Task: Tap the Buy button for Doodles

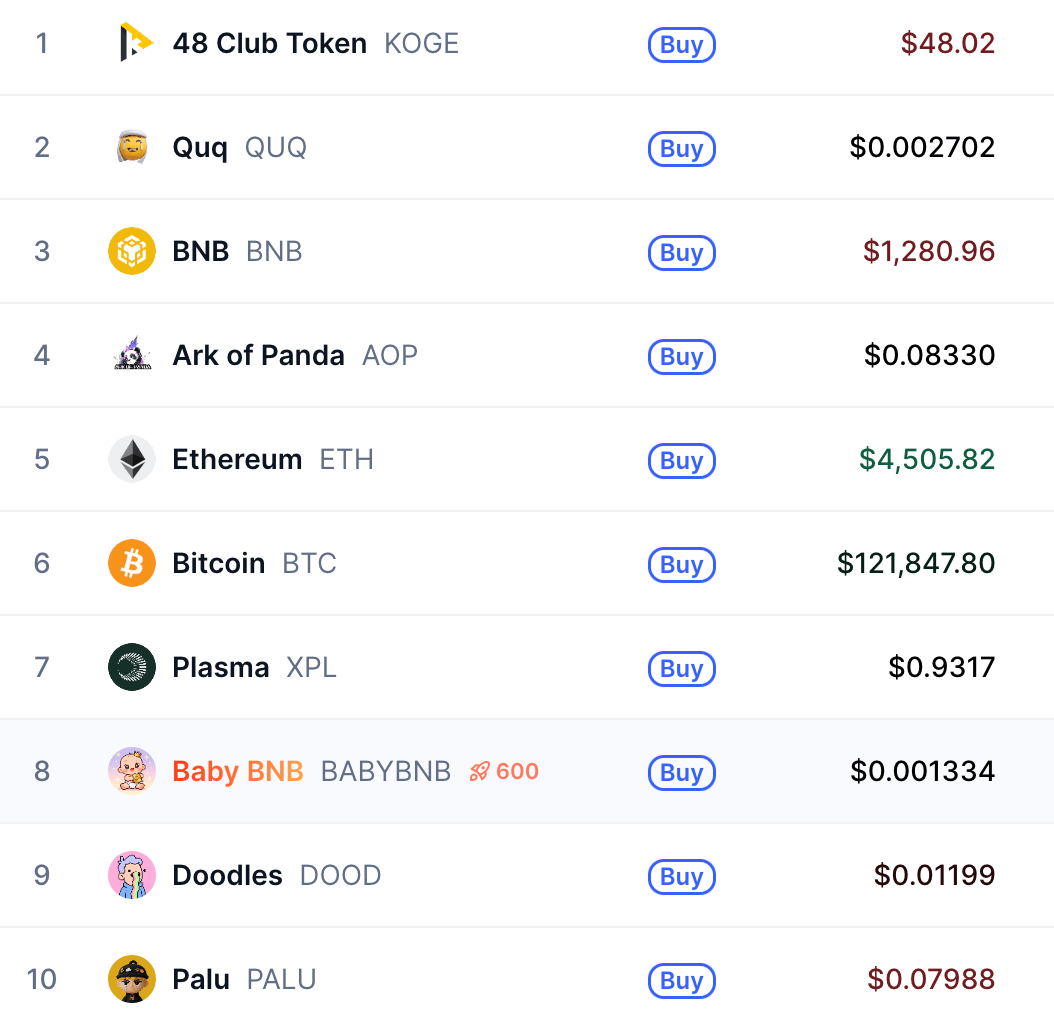Action: click(681, 877)
